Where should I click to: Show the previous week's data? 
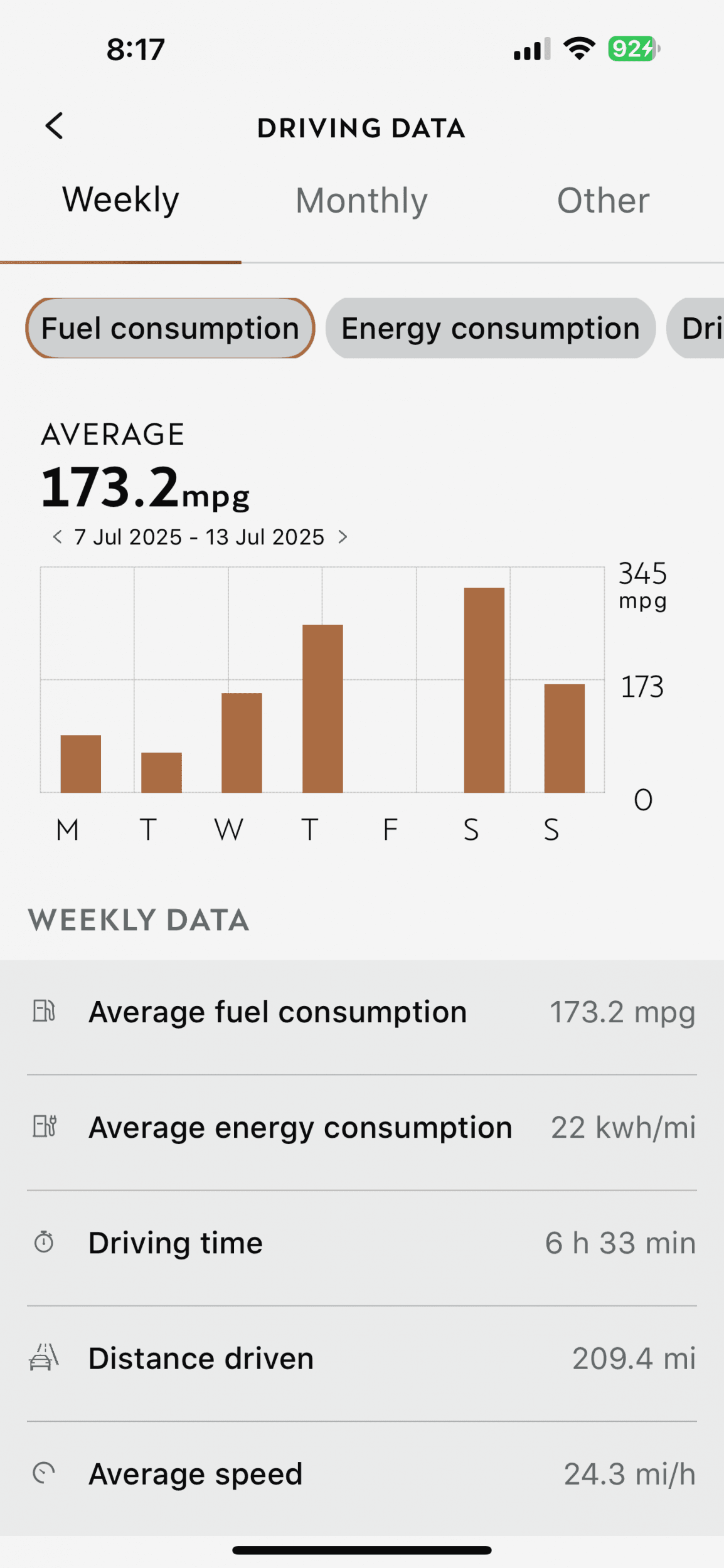coord(58,537)
